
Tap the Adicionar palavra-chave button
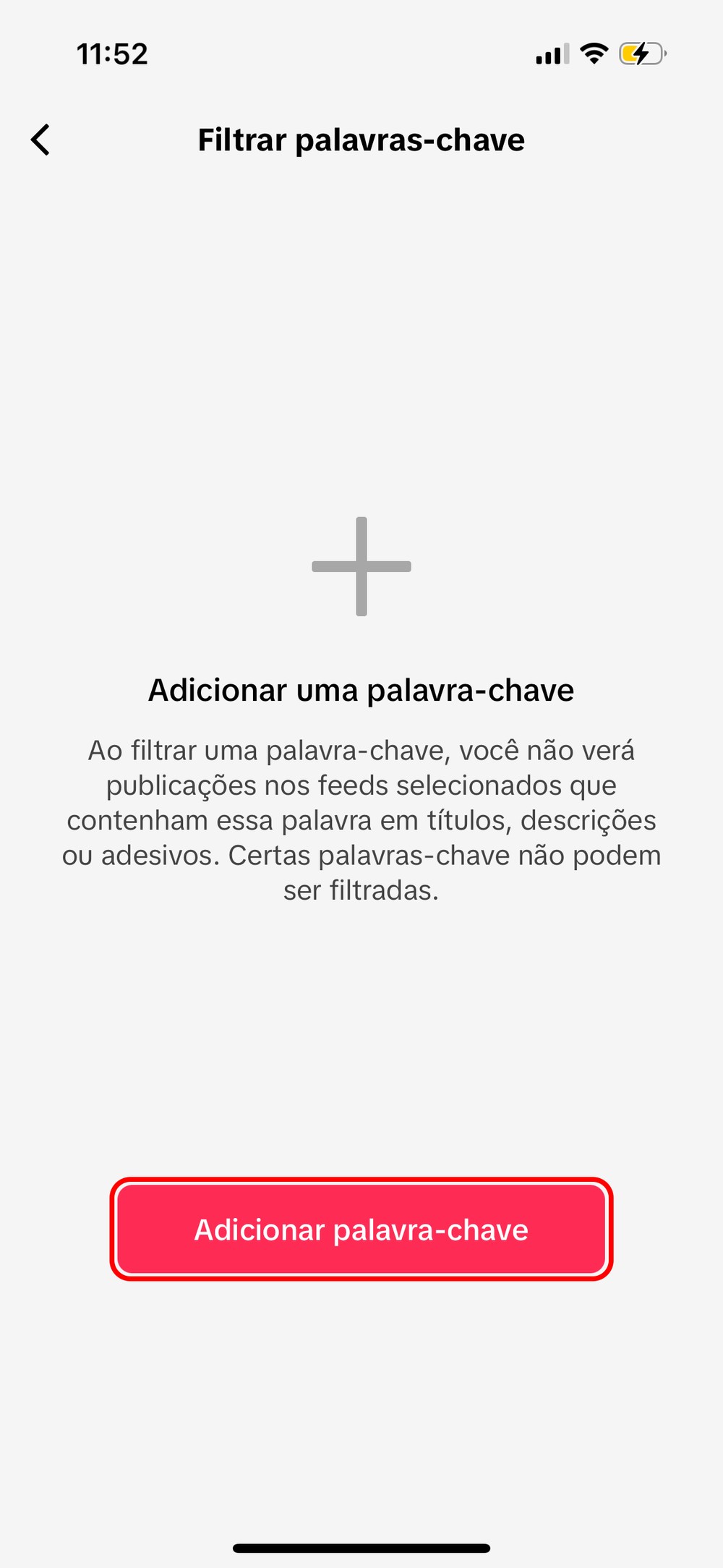361,1230
